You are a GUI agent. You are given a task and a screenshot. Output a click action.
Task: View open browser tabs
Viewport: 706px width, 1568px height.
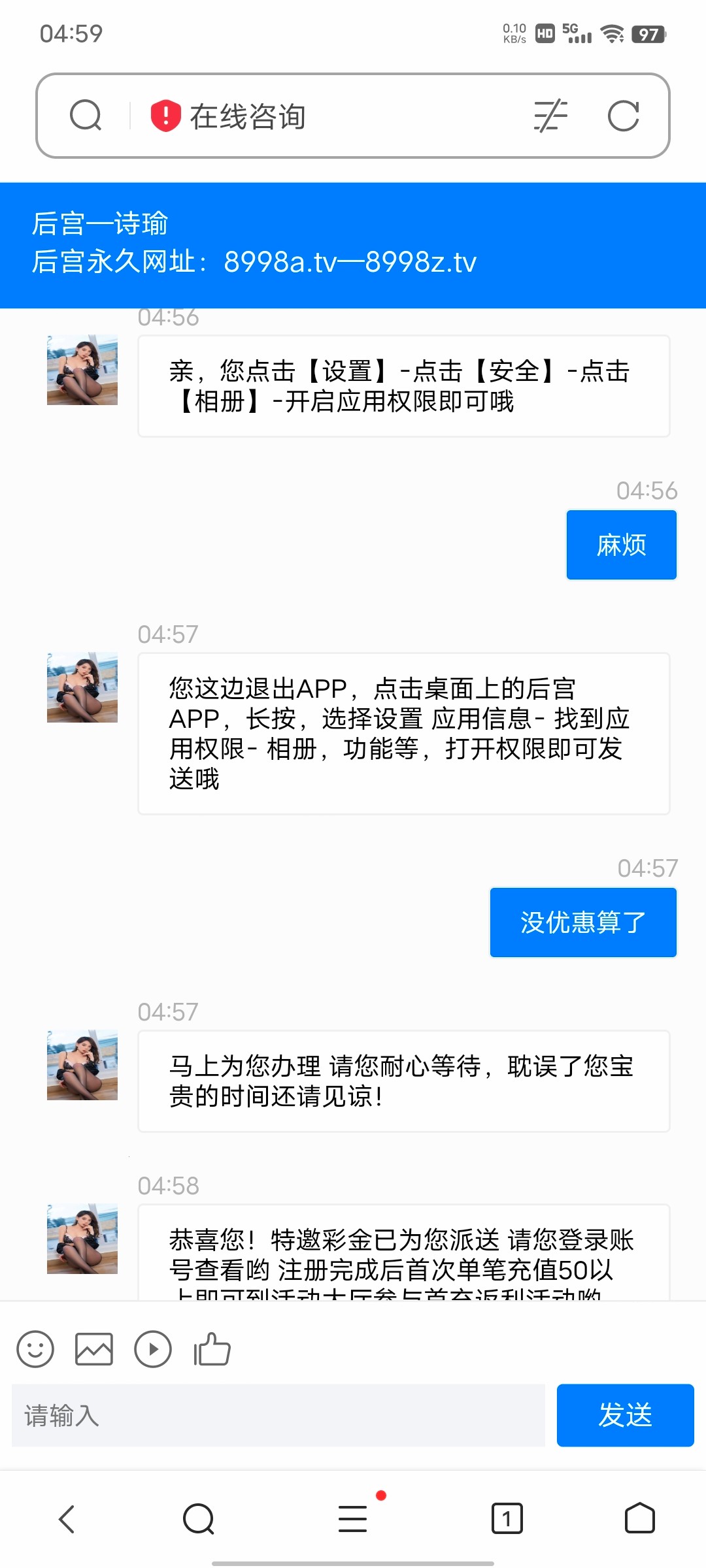(507, 1518)
